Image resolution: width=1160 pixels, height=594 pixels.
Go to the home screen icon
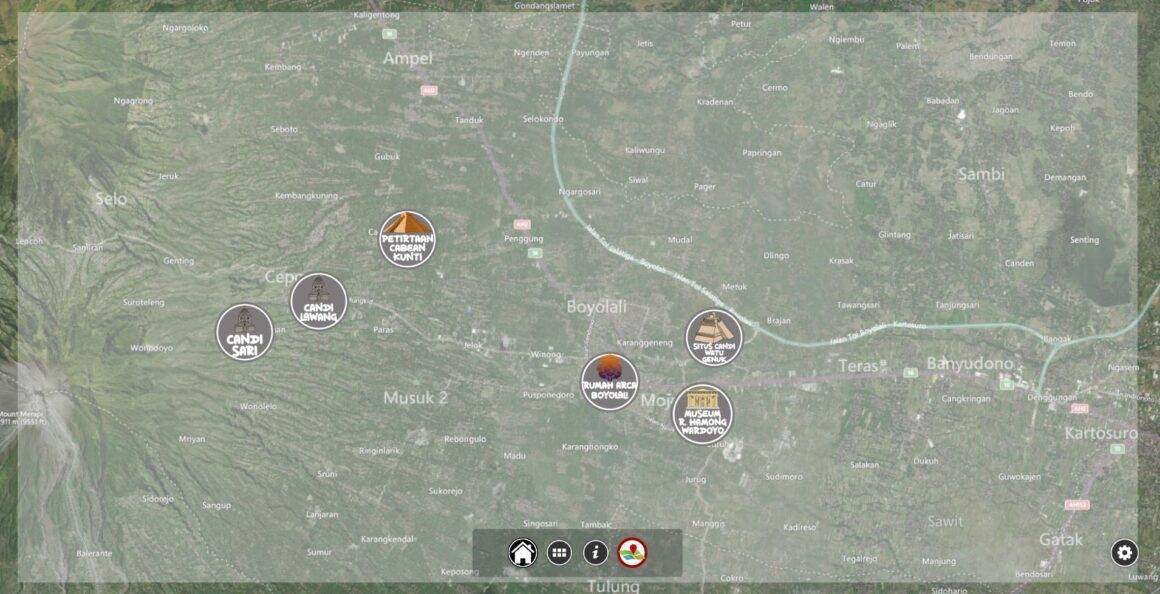522,552
